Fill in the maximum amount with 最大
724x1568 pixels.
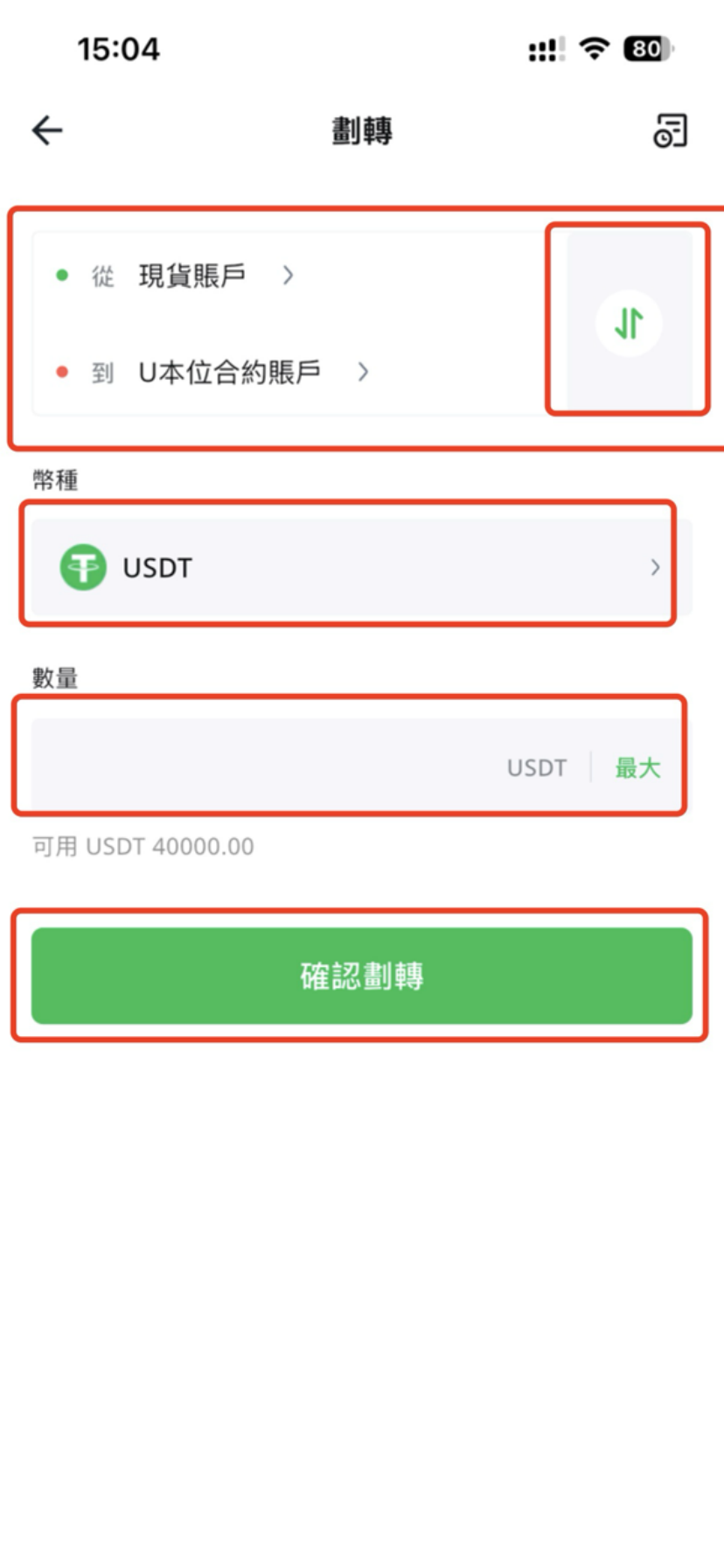pos(637,768)
